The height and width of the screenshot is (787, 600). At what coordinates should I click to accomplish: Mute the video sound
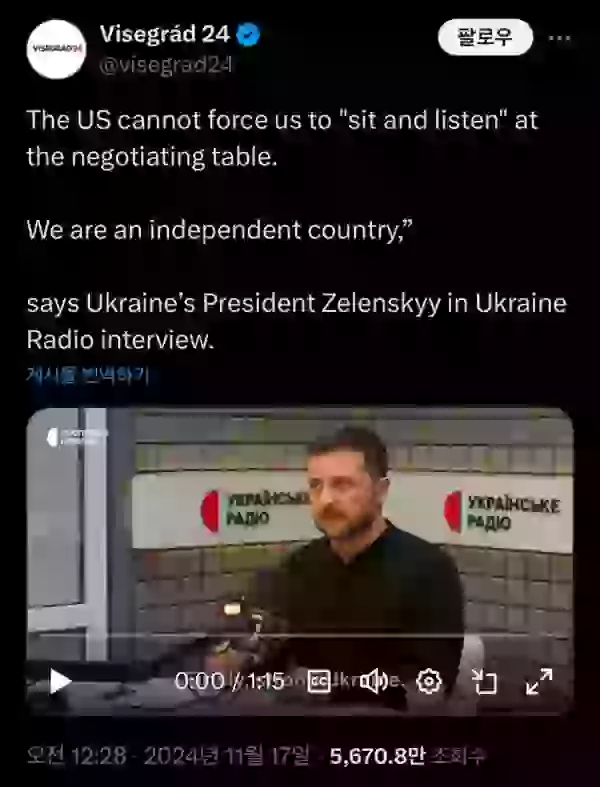point(374,681)
